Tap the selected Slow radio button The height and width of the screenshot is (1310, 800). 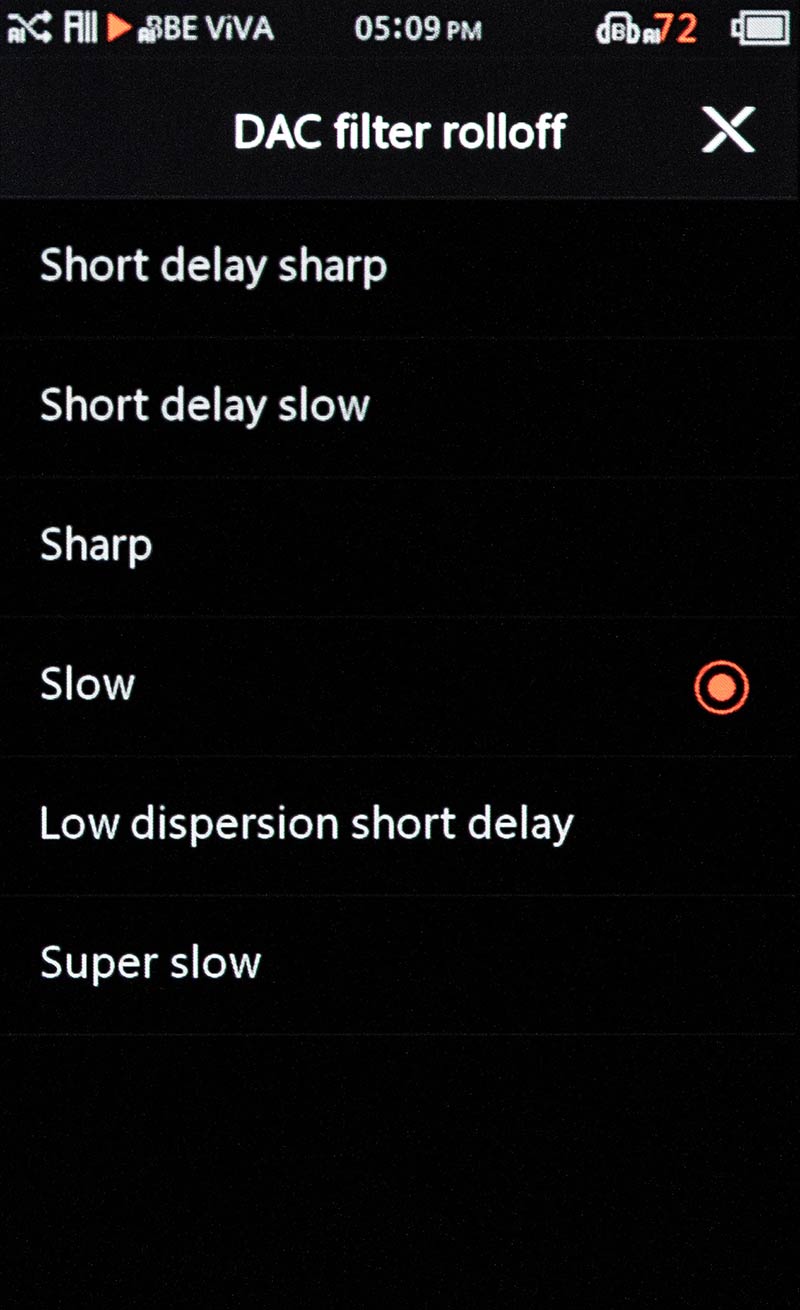[721, 687]
